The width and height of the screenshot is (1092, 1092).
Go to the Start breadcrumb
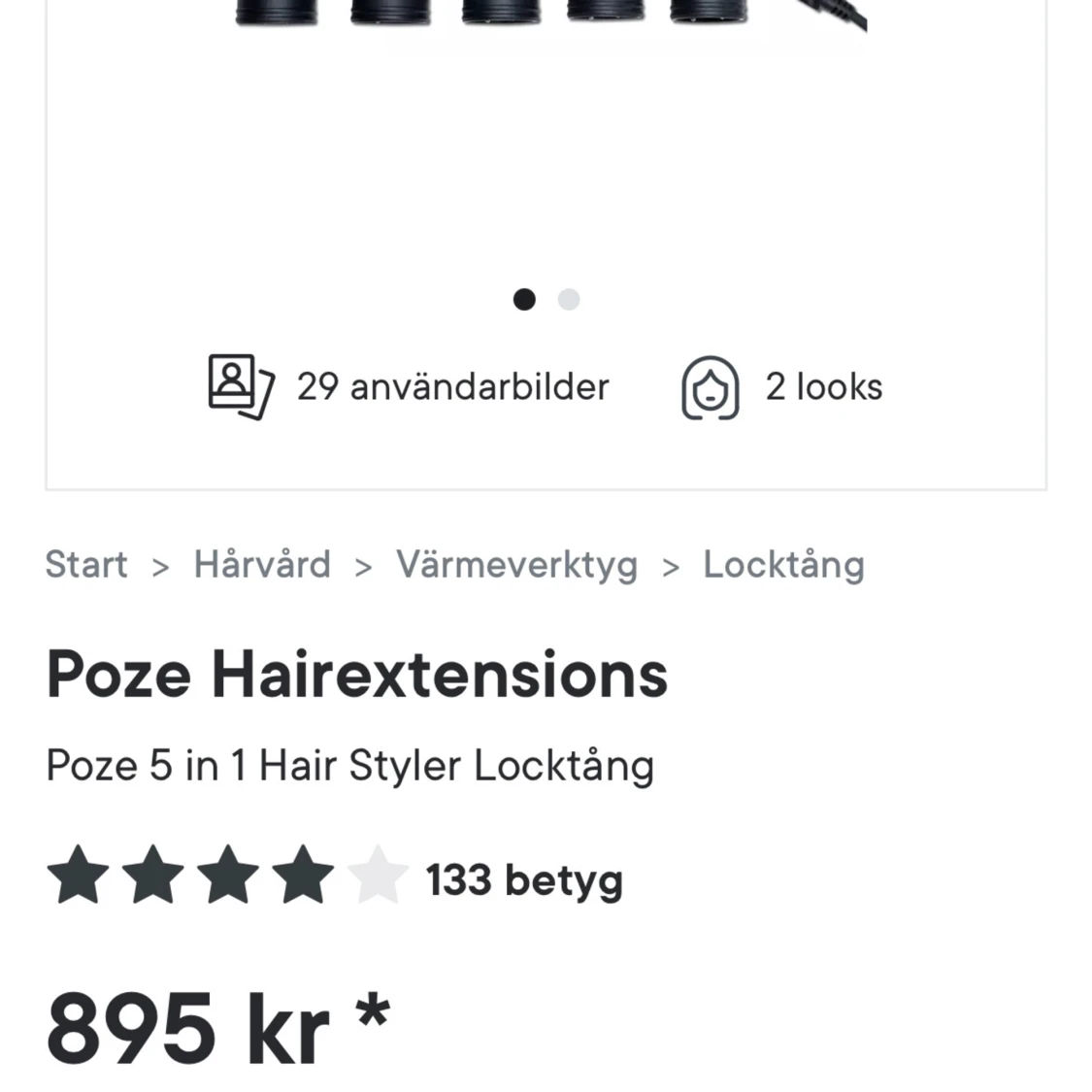click(86, 564)
